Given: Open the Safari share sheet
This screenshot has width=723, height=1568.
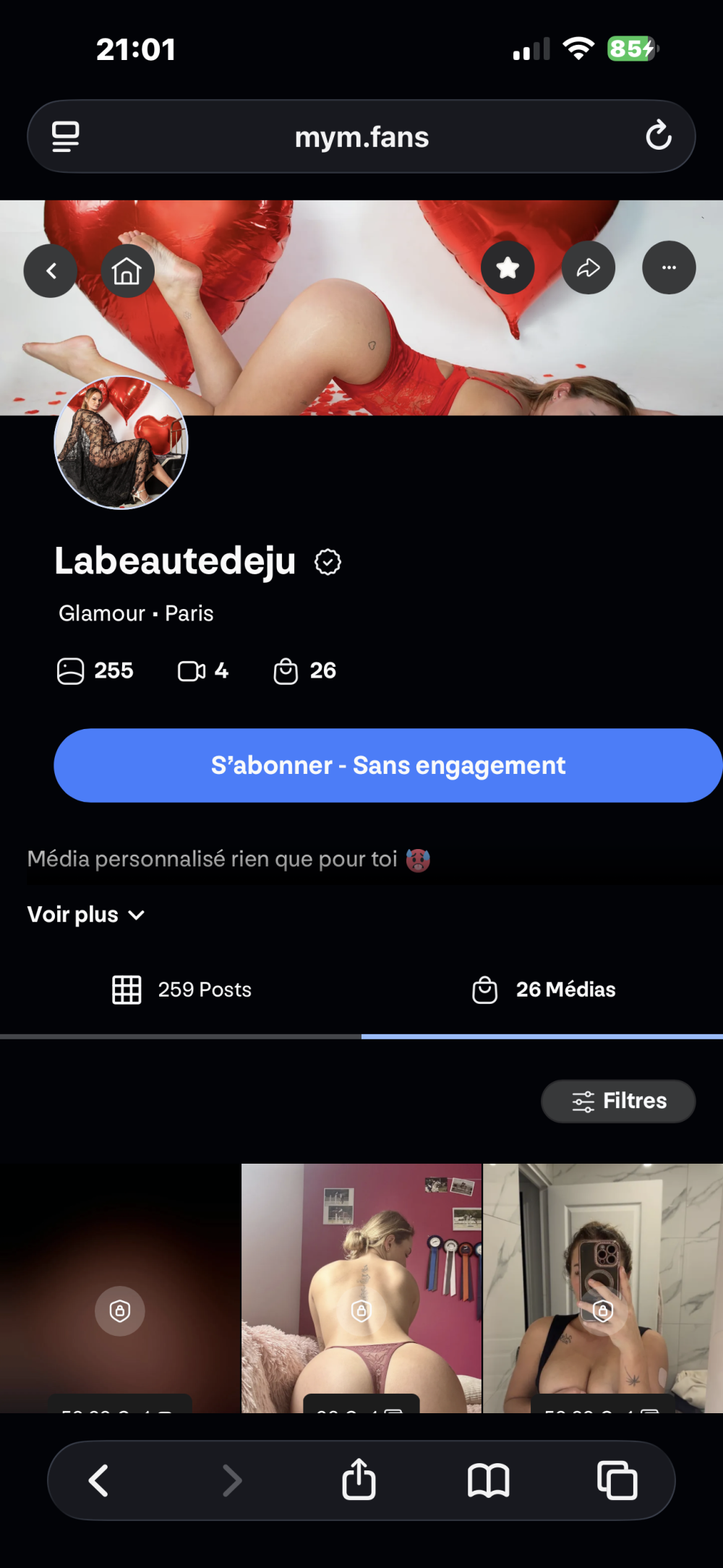Looking at the screenshot, I should pyautogui.click(x=359, y=1480).
